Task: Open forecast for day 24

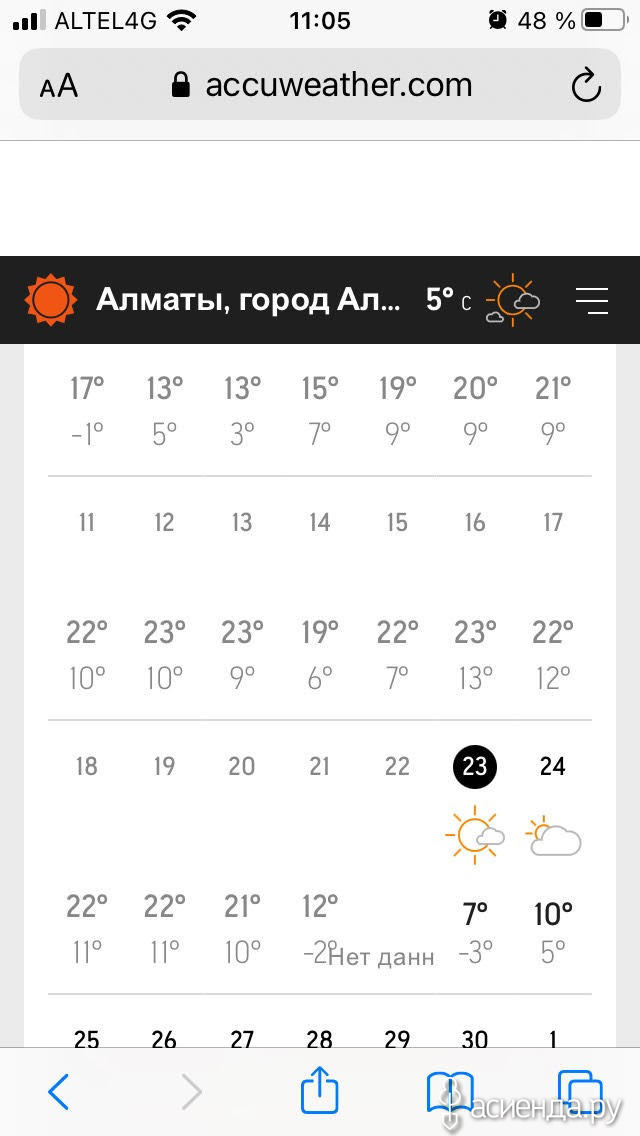Action: (x=553, y=767)
